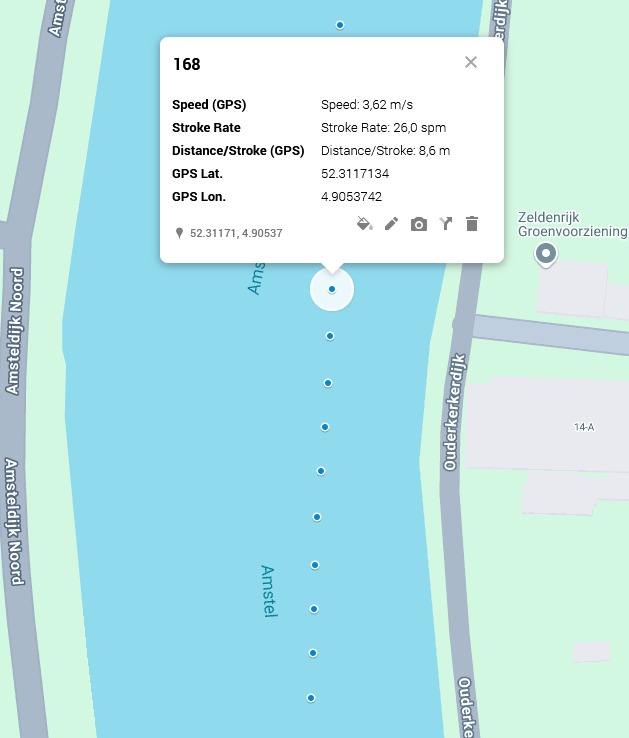
Task: Add a photo using the camera icon
Action: [419, 224]
